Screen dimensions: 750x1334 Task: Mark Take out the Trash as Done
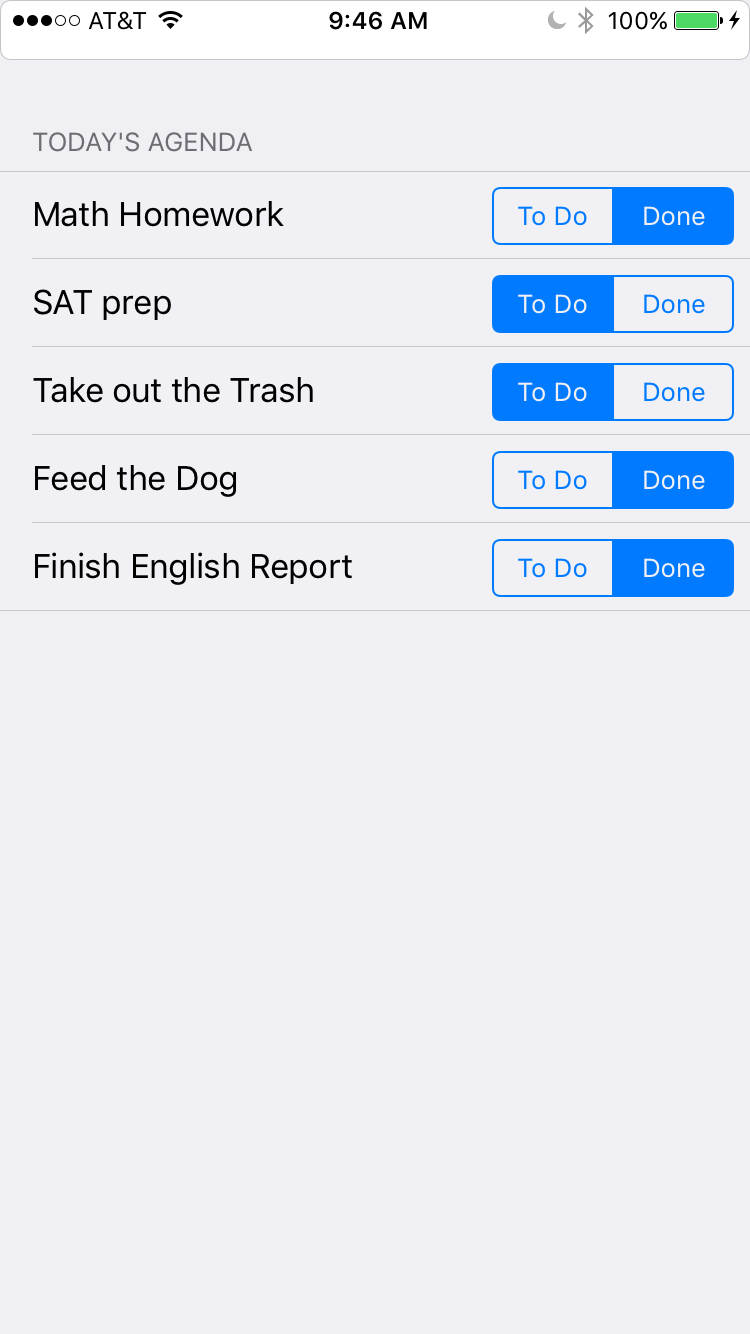(x=673, y=392)
